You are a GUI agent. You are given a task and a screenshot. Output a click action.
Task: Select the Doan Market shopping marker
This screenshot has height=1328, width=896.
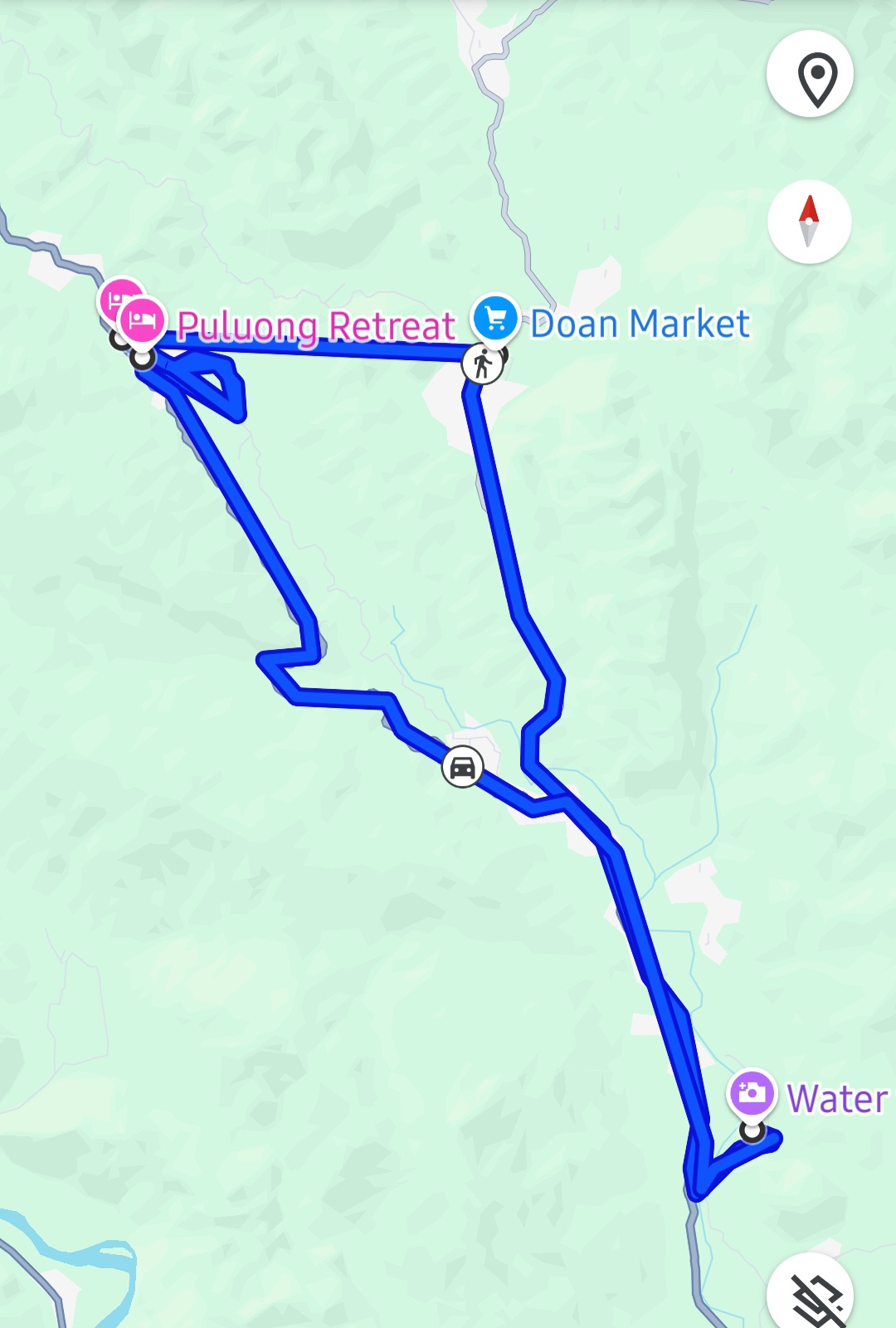point(495,318)
